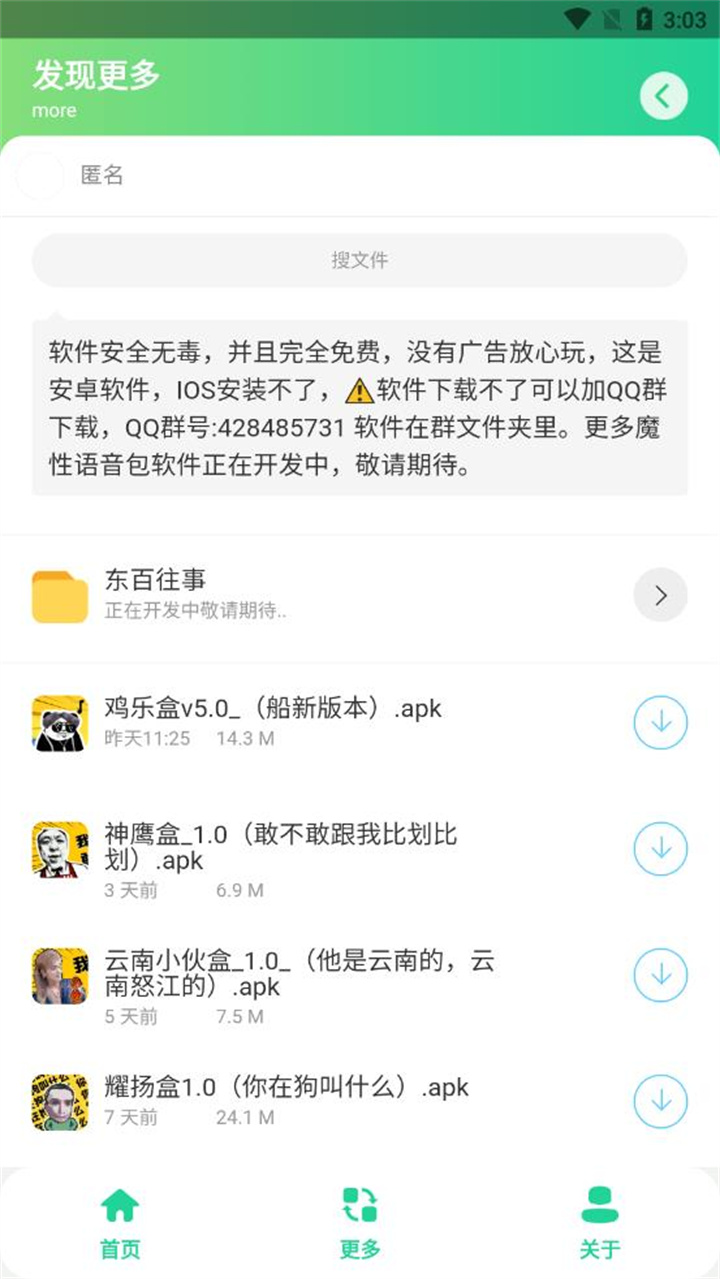Download 鸡乐盒v5.0 (船新版本).apk via its download icon

click(660, 722)
